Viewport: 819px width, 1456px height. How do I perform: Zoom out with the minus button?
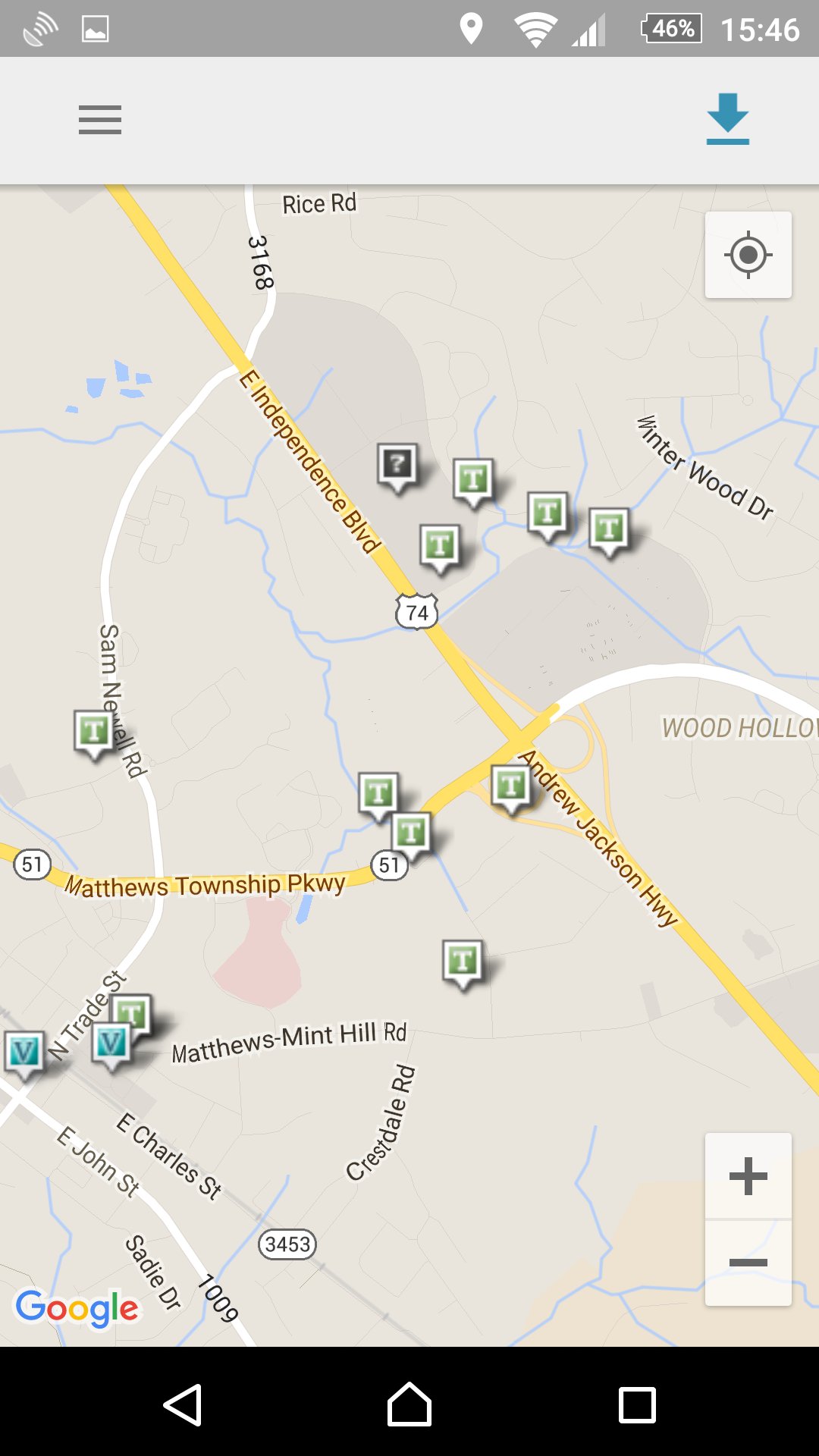(x=748, y=1263)
